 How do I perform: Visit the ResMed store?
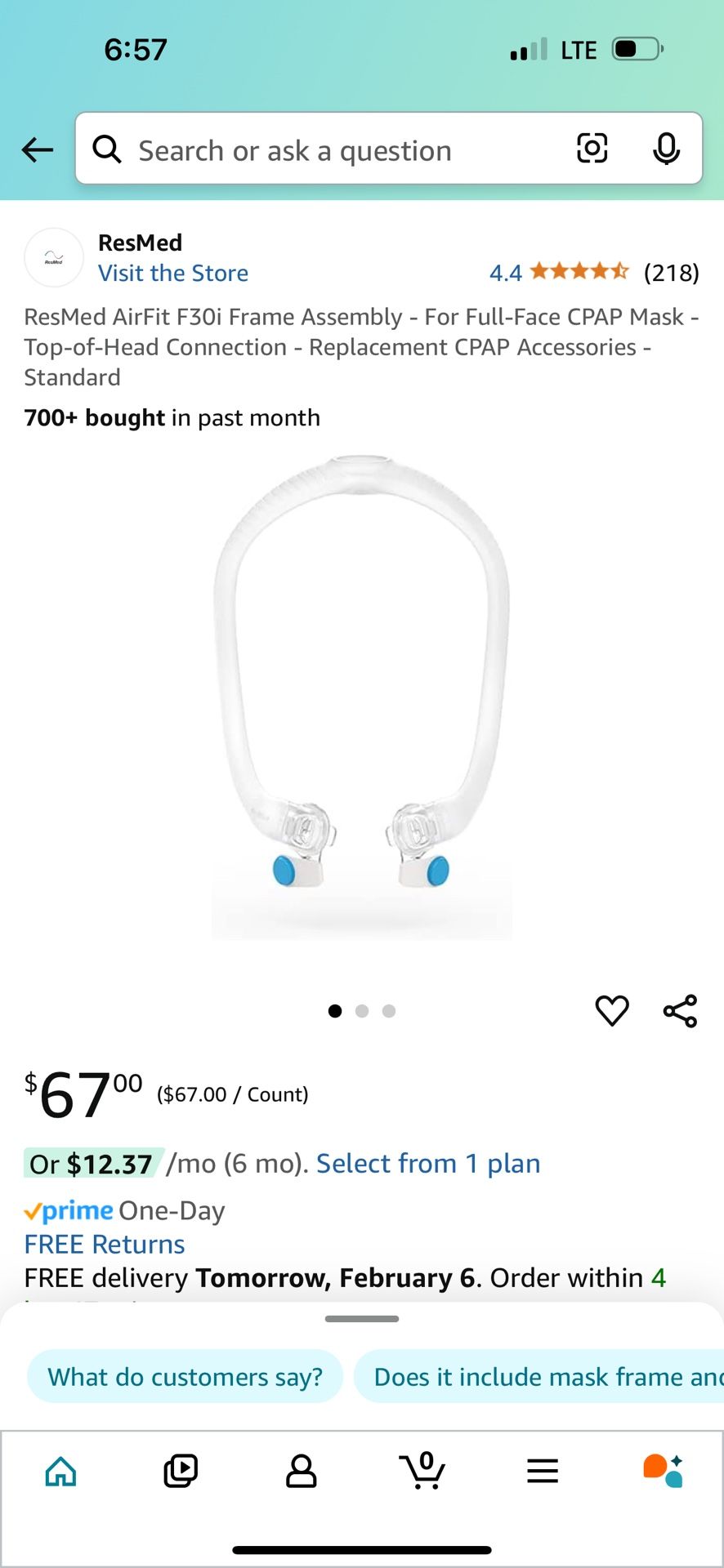tap(173, 273)
